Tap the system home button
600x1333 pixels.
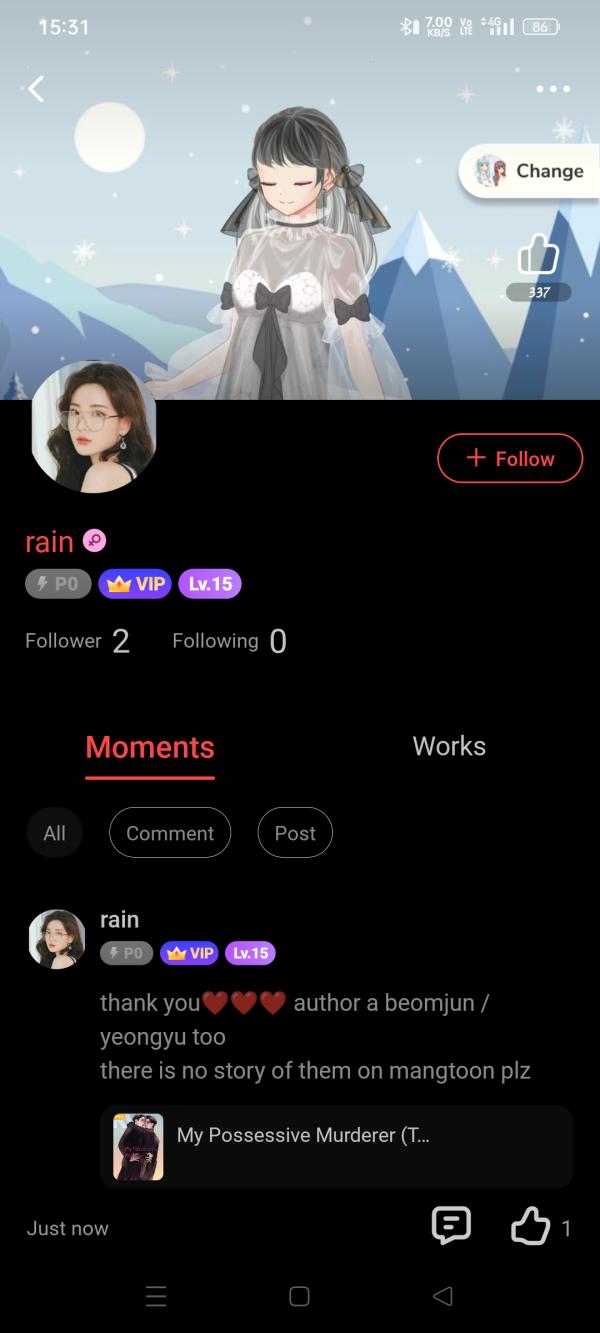click(x=299, y=1296)
